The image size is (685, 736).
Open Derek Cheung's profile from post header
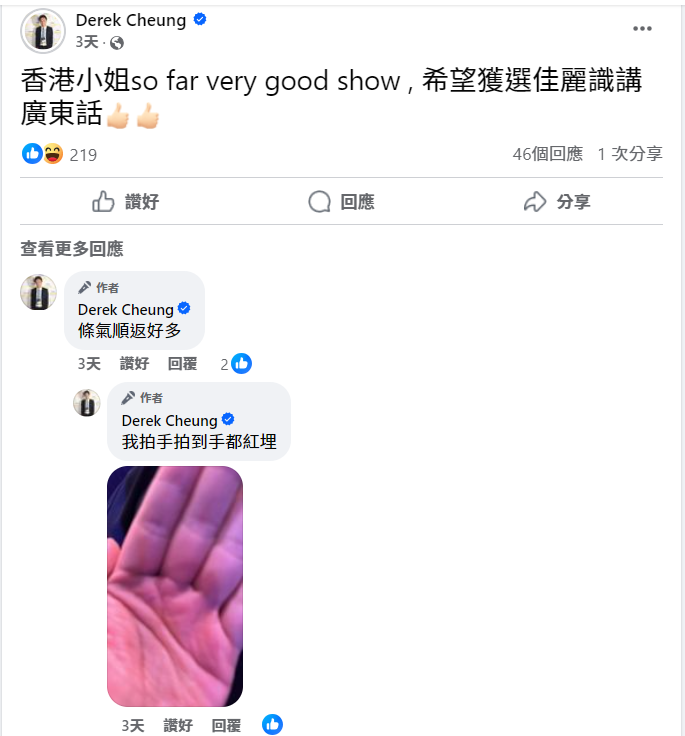pyautogui.click(x=131, y=20)
